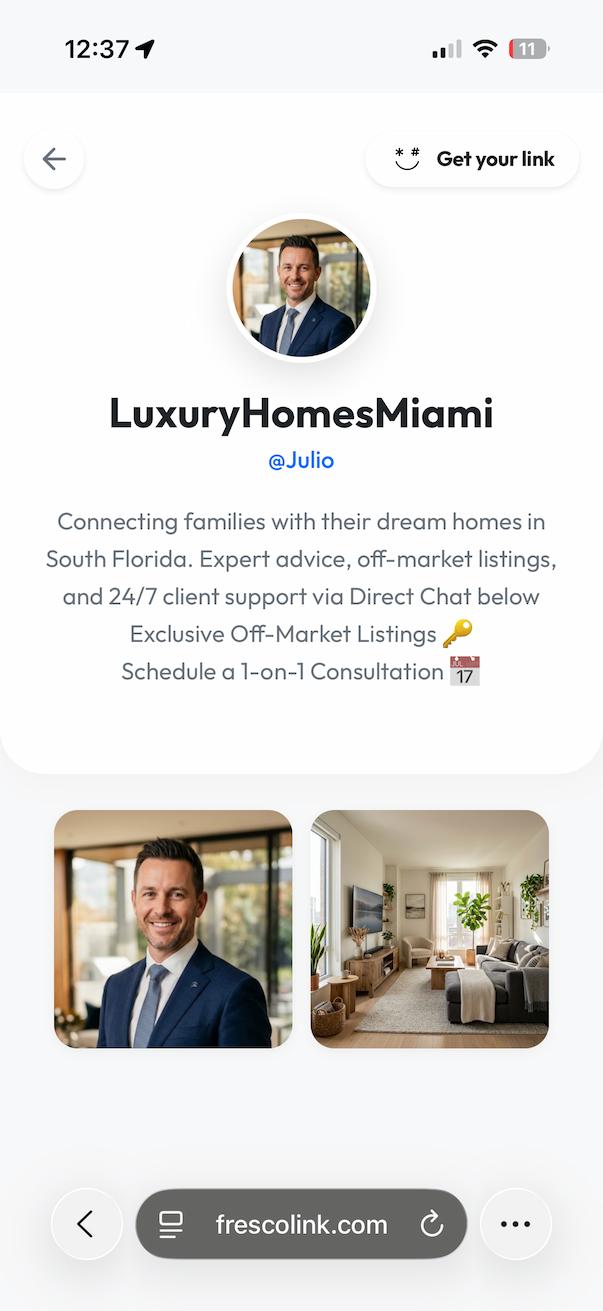Reload the frescolink.com page

click(x=432, y=1224)
